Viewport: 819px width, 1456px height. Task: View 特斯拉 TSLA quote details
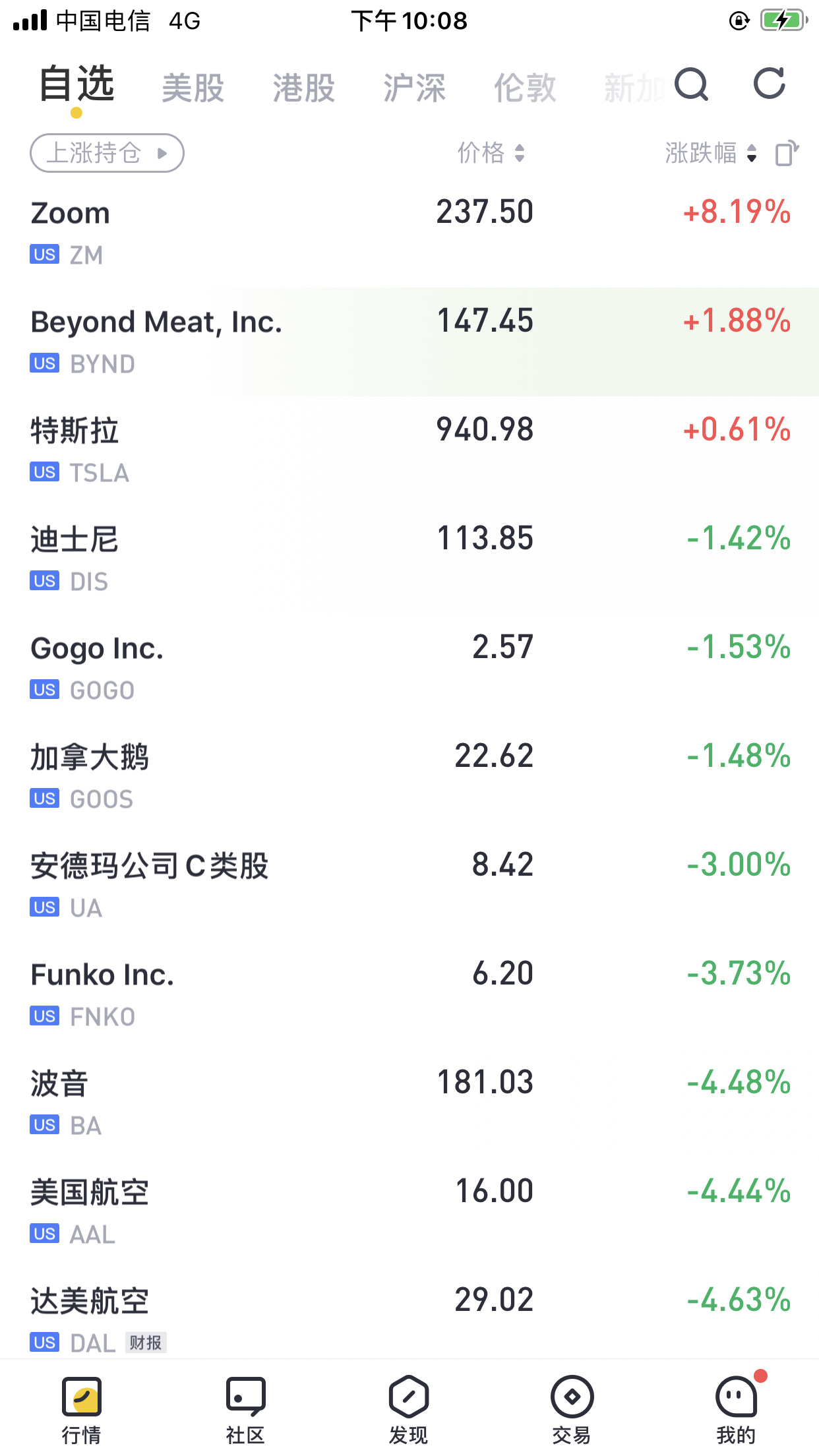click(x=409, y=450)
